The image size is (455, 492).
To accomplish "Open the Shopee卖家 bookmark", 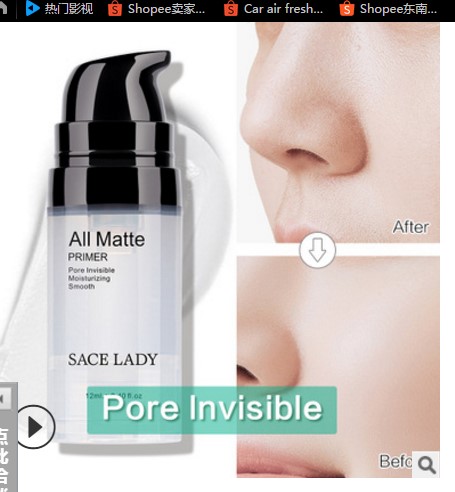I will click(x=156, y=9).
